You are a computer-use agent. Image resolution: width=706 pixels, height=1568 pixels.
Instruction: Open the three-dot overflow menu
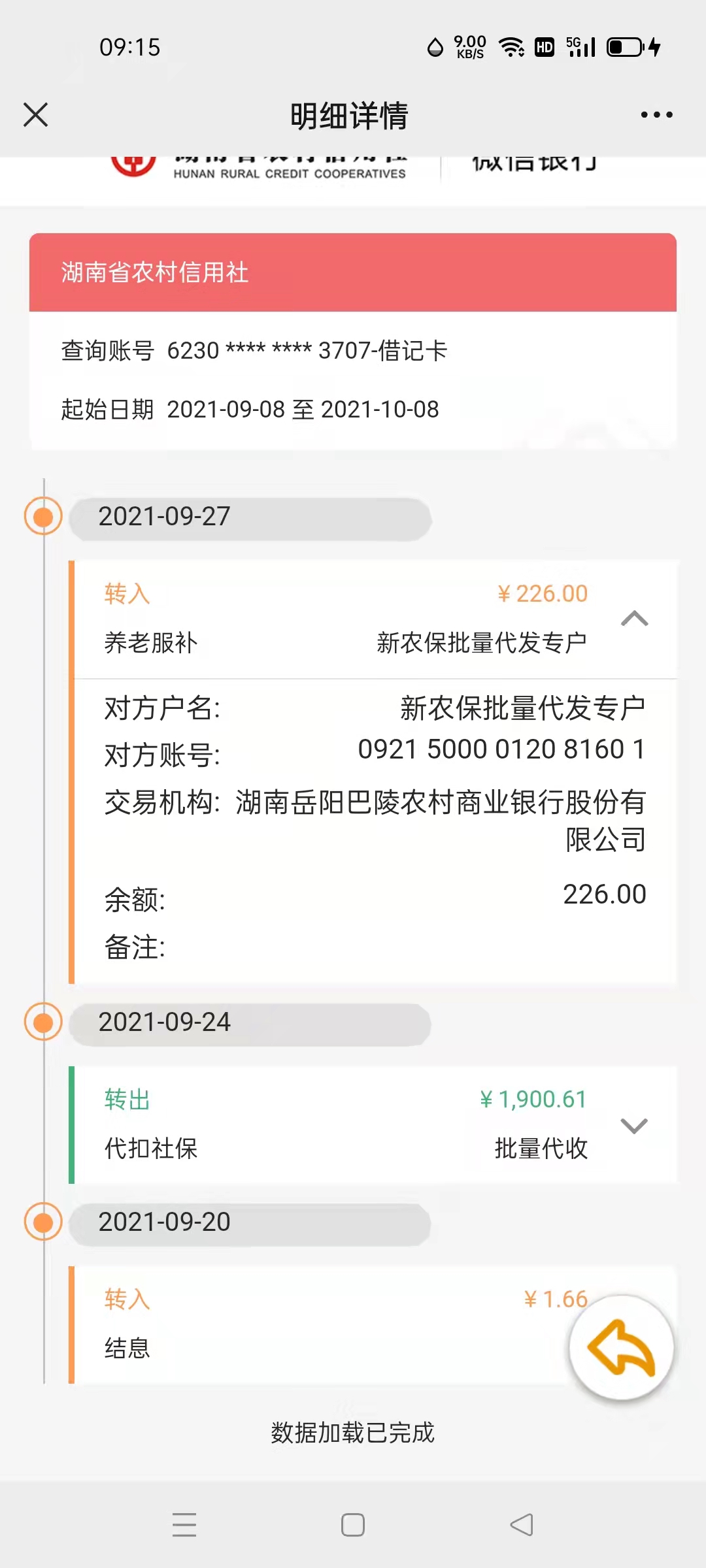[x=656, y=115]
